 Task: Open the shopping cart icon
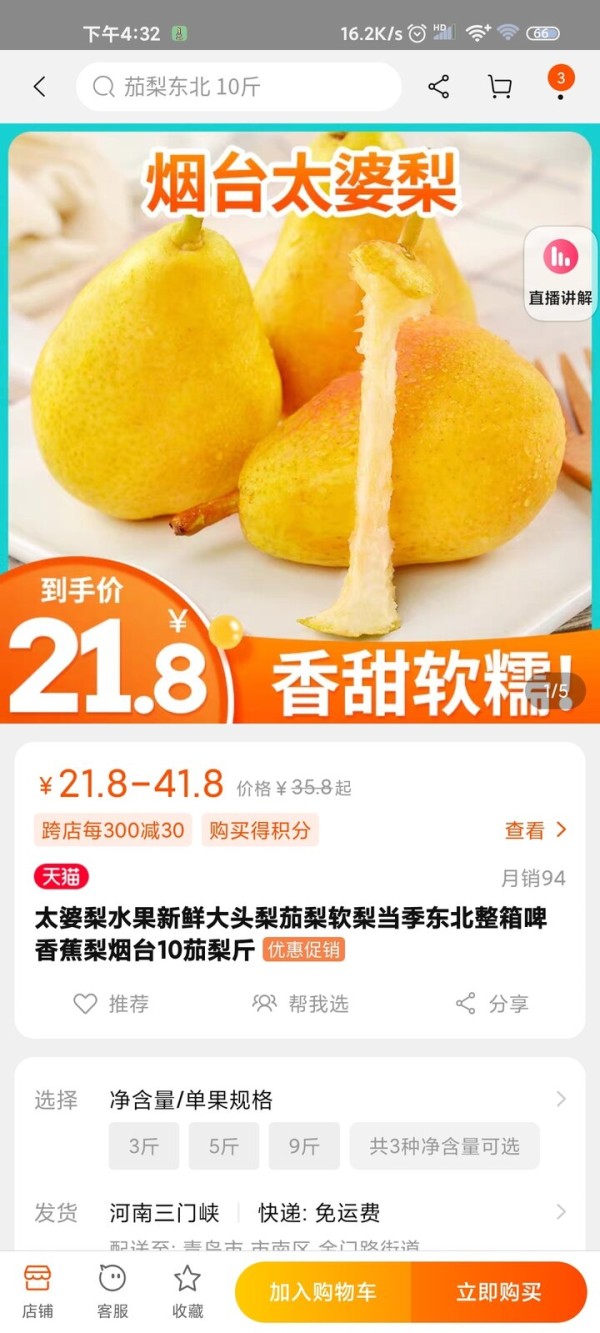pos(499,87)
